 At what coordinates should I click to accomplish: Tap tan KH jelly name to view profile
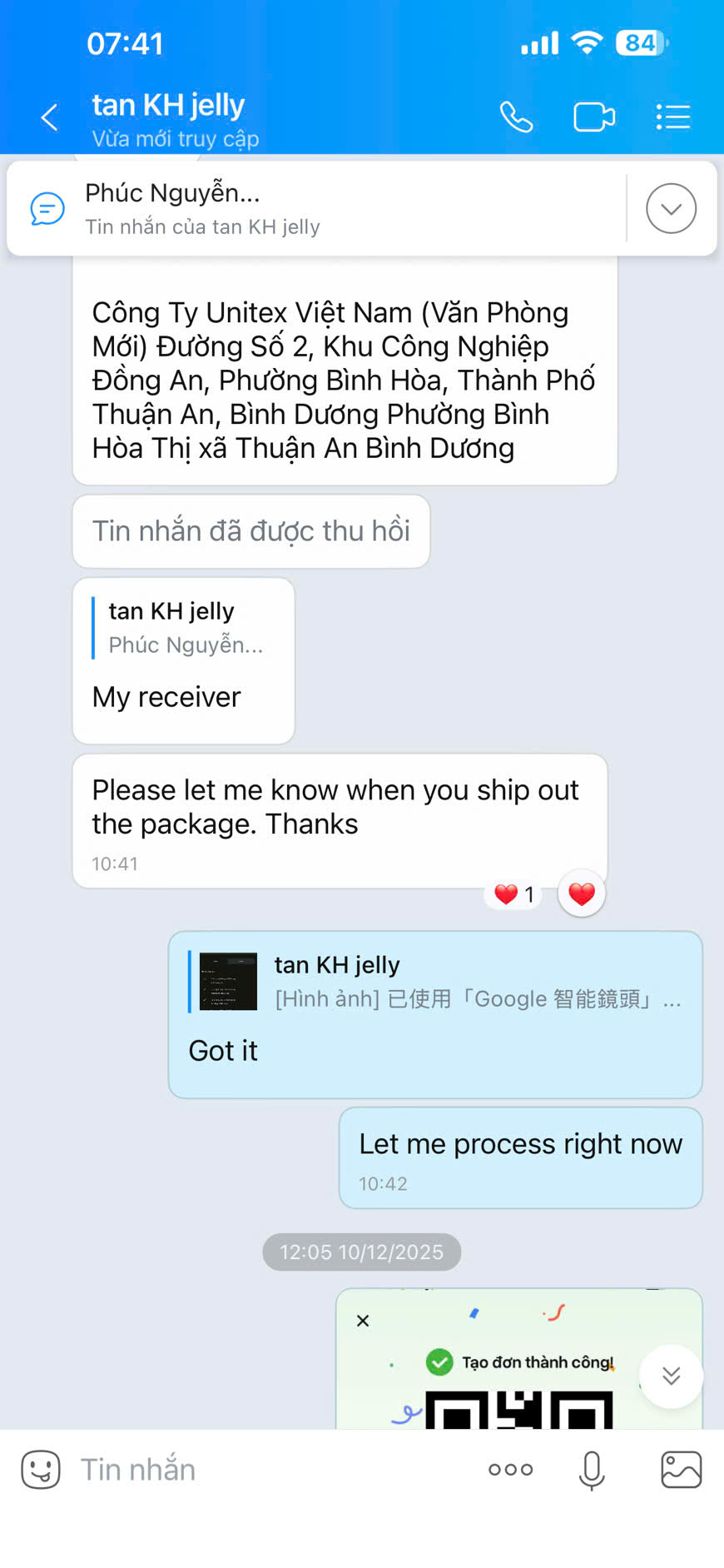(x=167, y=105)
